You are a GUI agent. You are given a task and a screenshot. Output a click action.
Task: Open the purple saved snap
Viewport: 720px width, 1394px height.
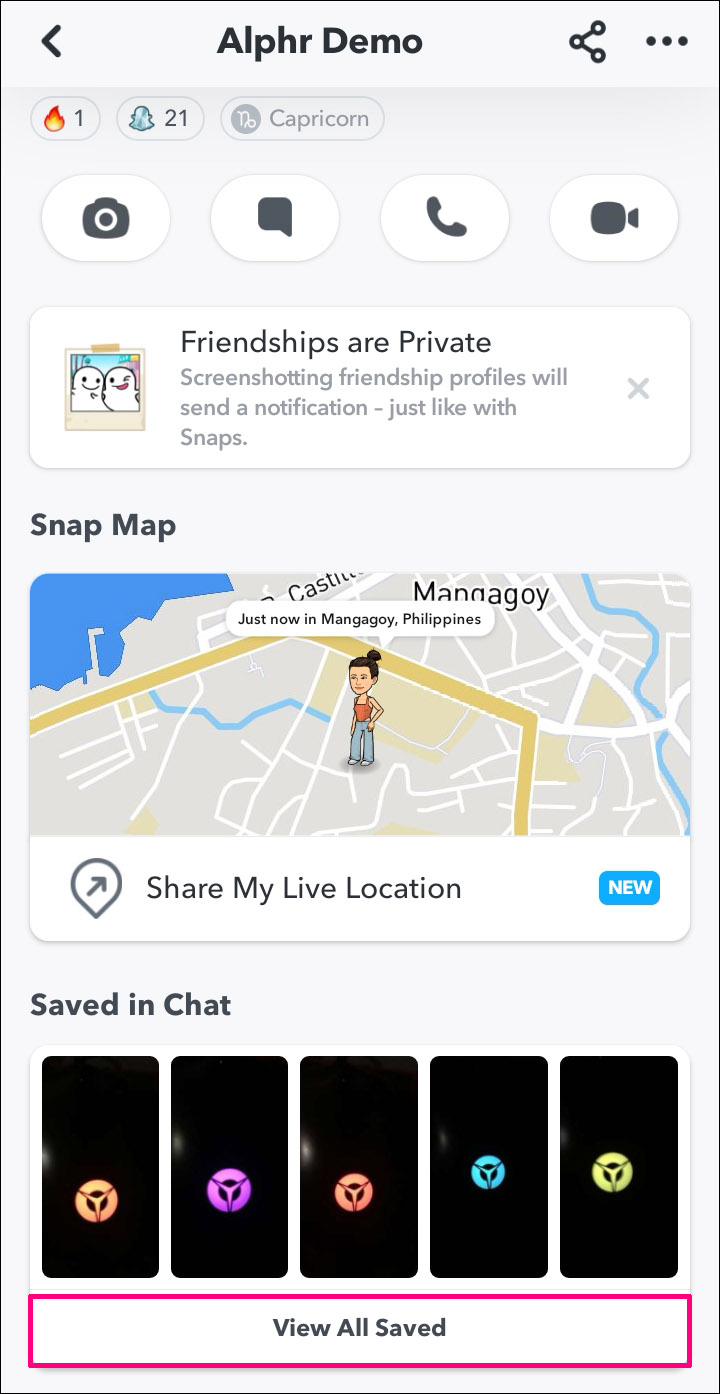click(229, 1166)
